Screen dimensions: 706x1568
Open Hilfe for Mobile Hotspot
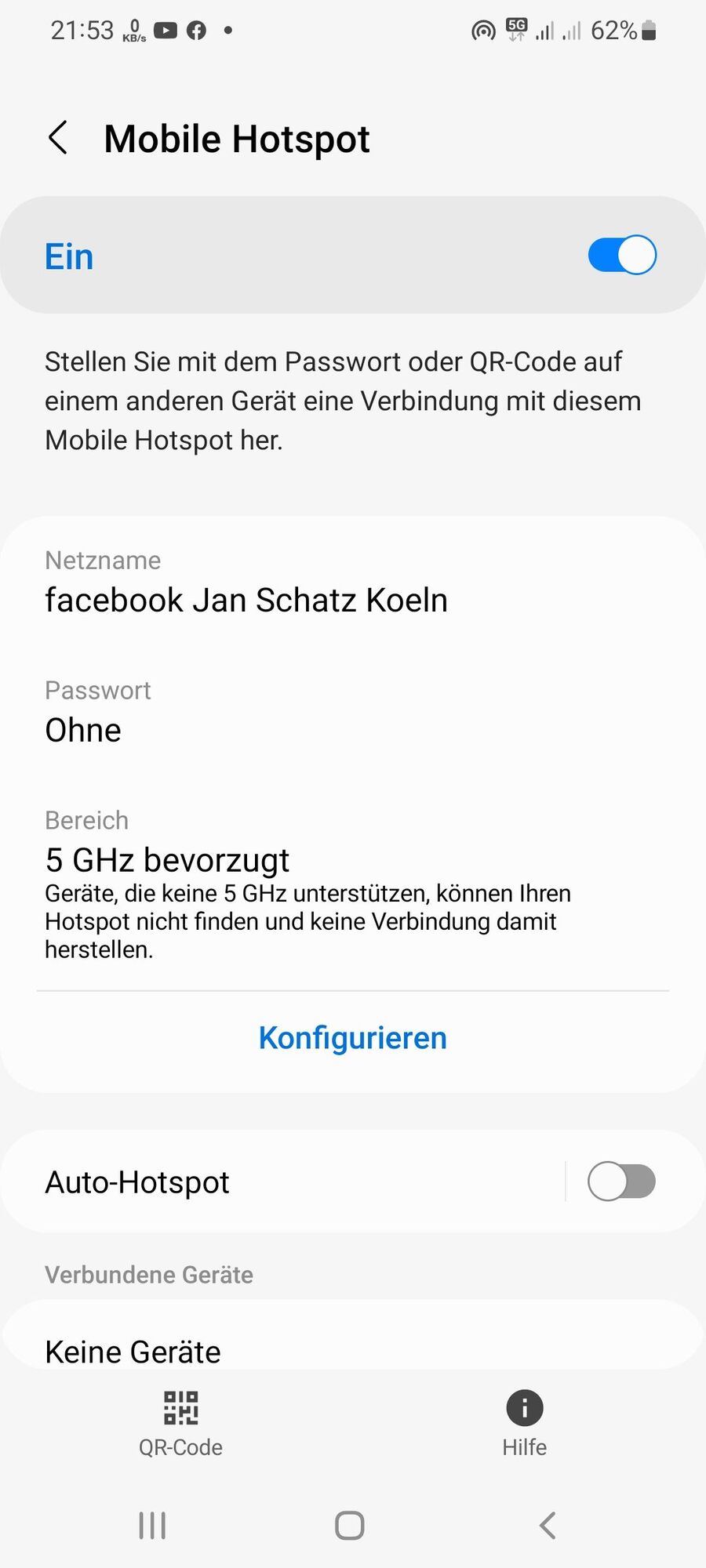click(x=524, y=1422)
